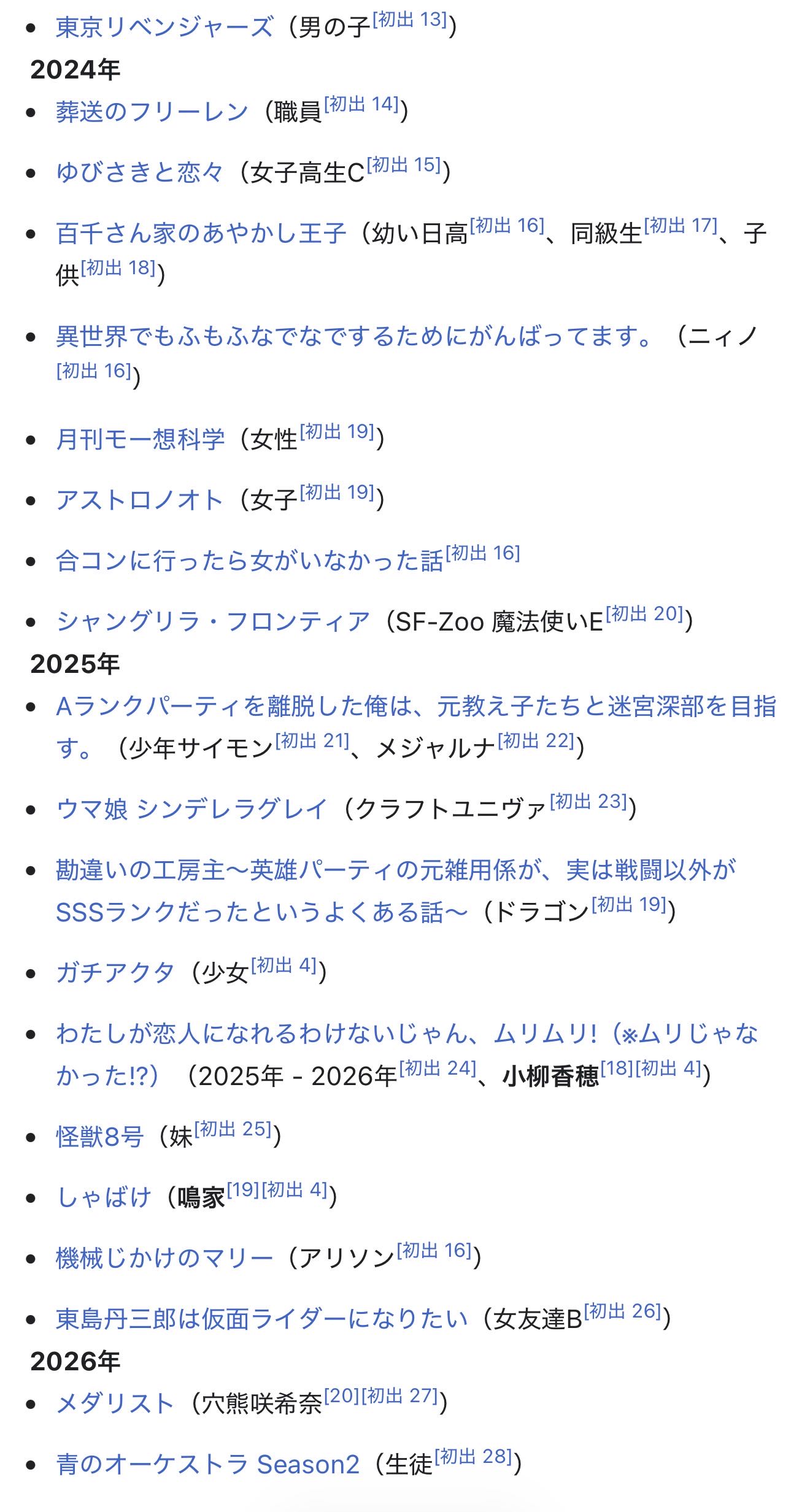The image size is (810, 1512).
Task: Open the 怪獣8号 link
Action: click(x=99, y=1137)
